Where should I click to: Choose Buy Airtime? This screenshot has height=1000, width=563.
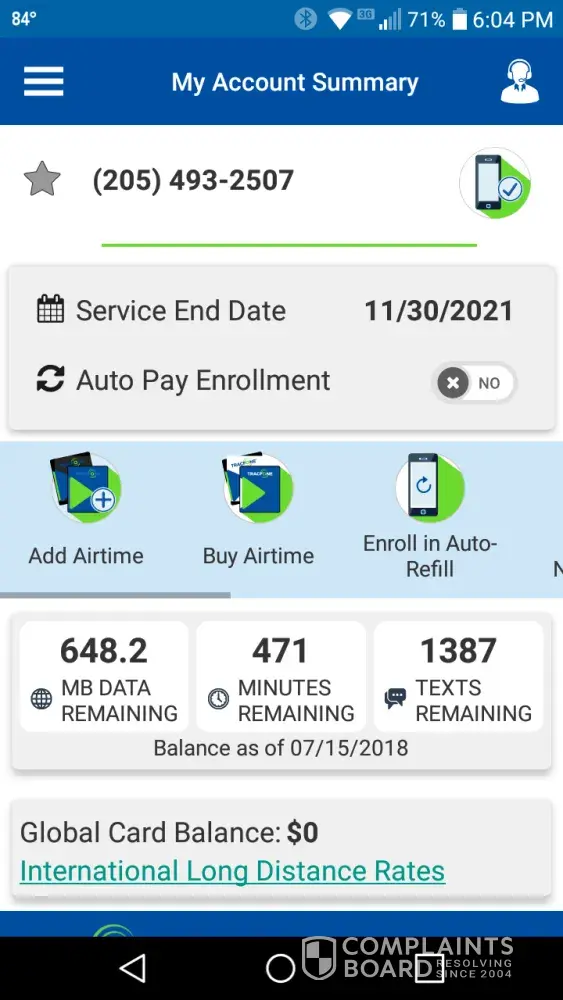[258, 512]
